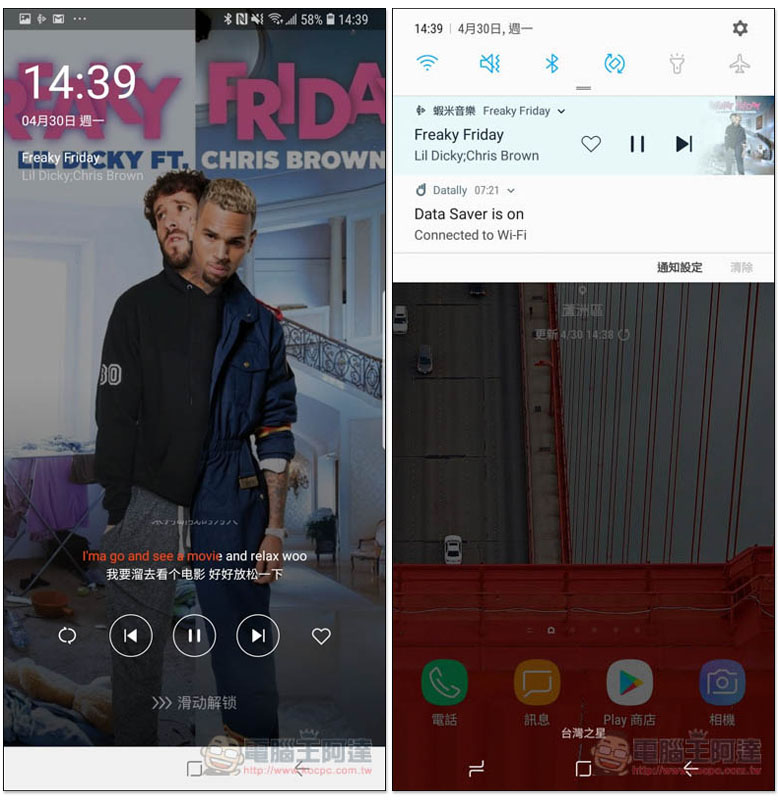
Task: Toggle Wi-Fi in quick settings
Action: click(427, 64)
